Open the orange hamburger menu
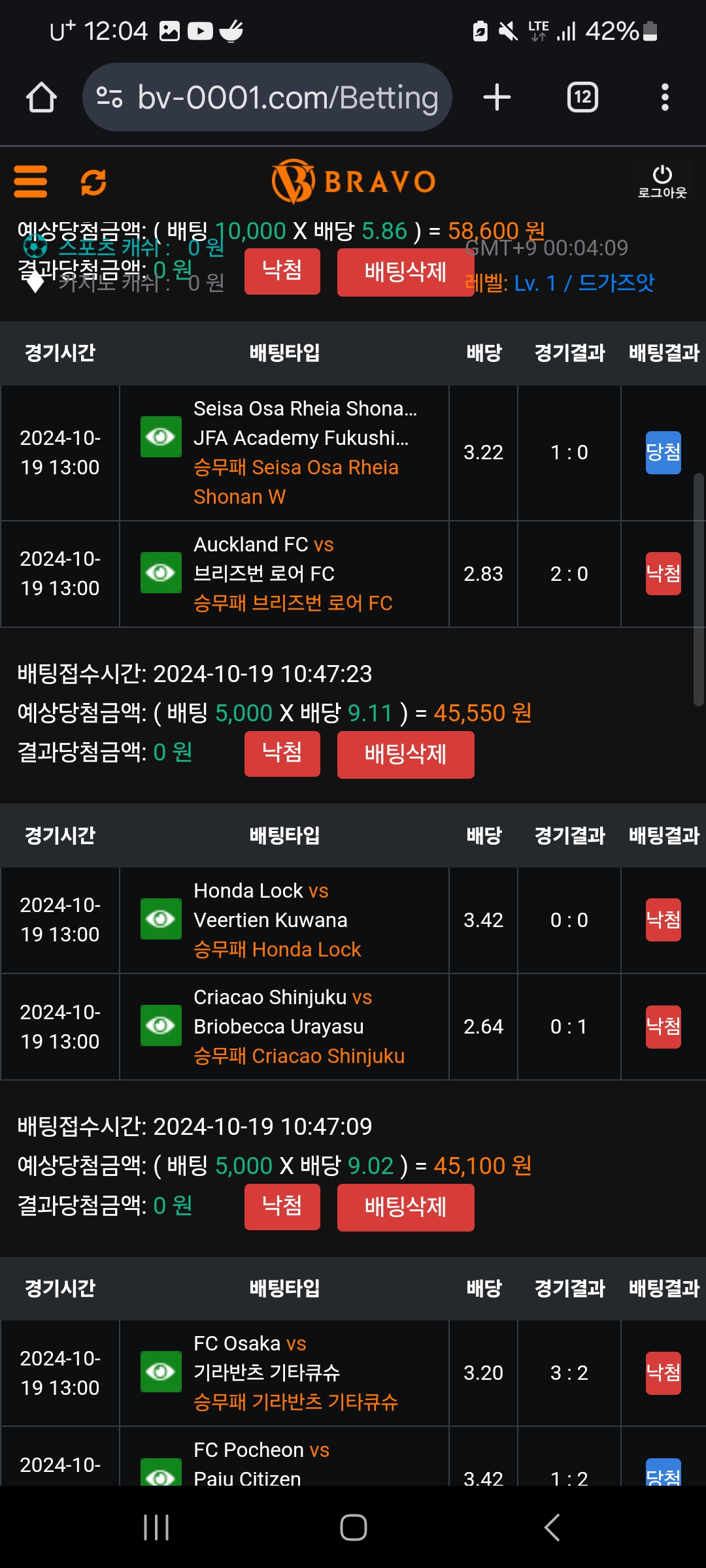Screen dimensions: 706x1568 [31, 181]
